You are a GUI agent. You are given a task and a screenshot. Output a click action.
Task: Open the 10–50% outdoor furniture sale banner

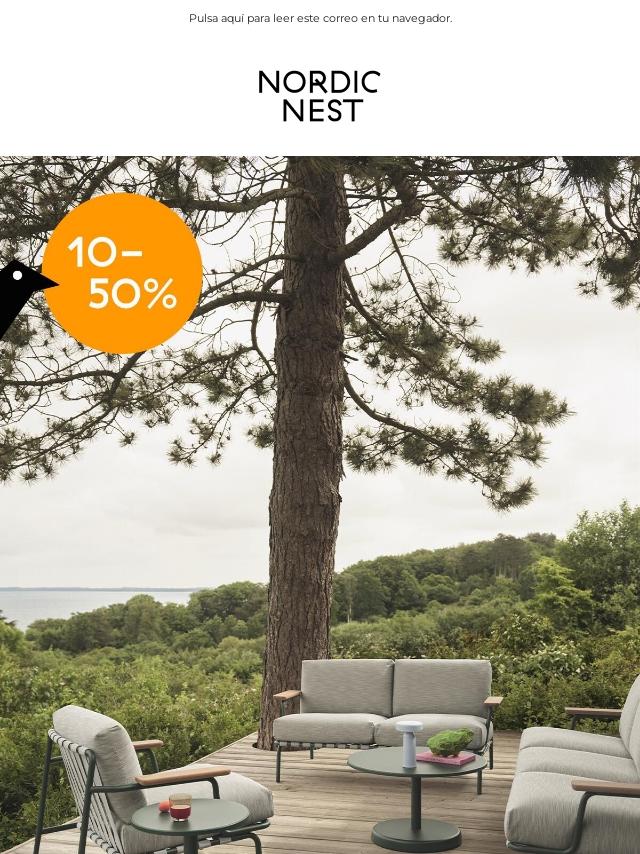tap(320, 500)
